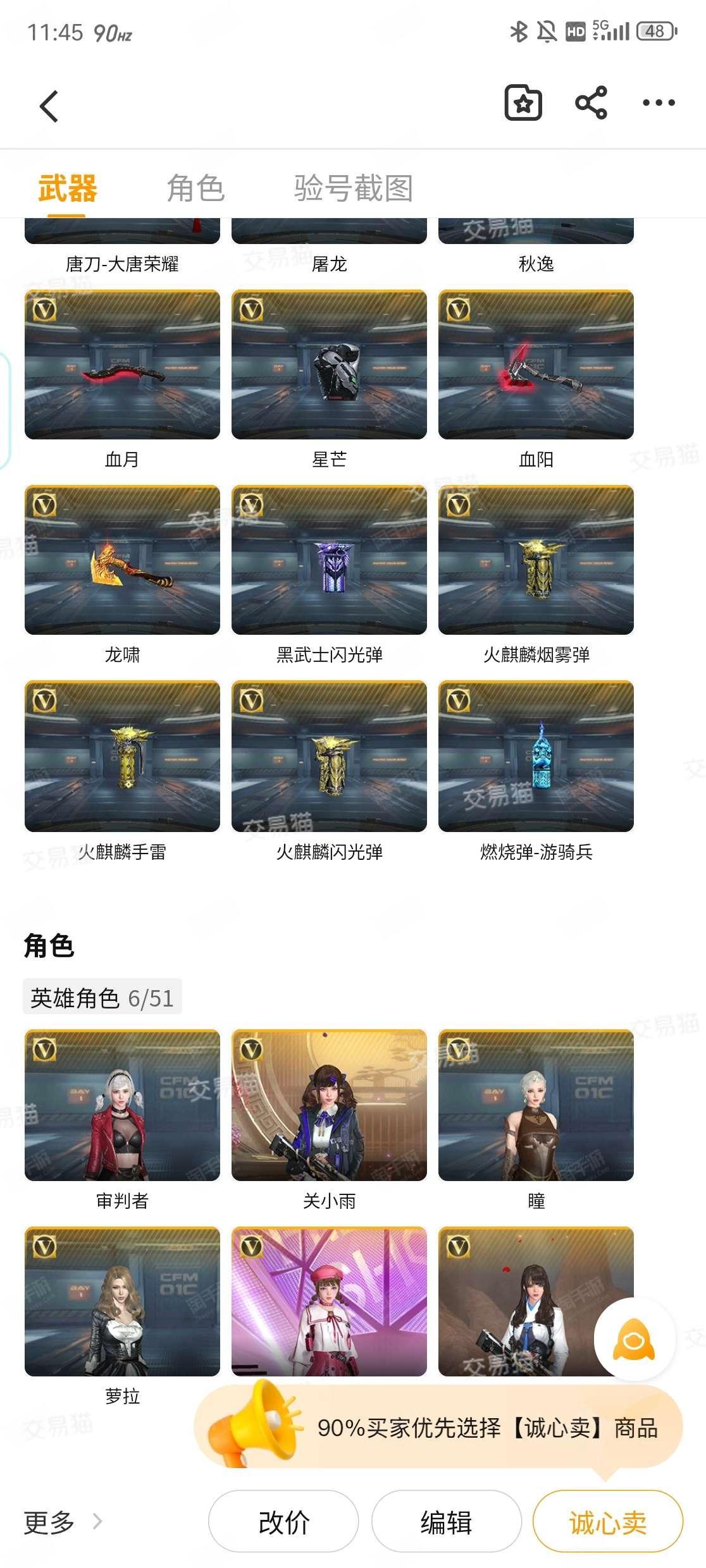The image size is (706, 1568).
Task: View the 星芒 weapon image
Action: [329, 364]
